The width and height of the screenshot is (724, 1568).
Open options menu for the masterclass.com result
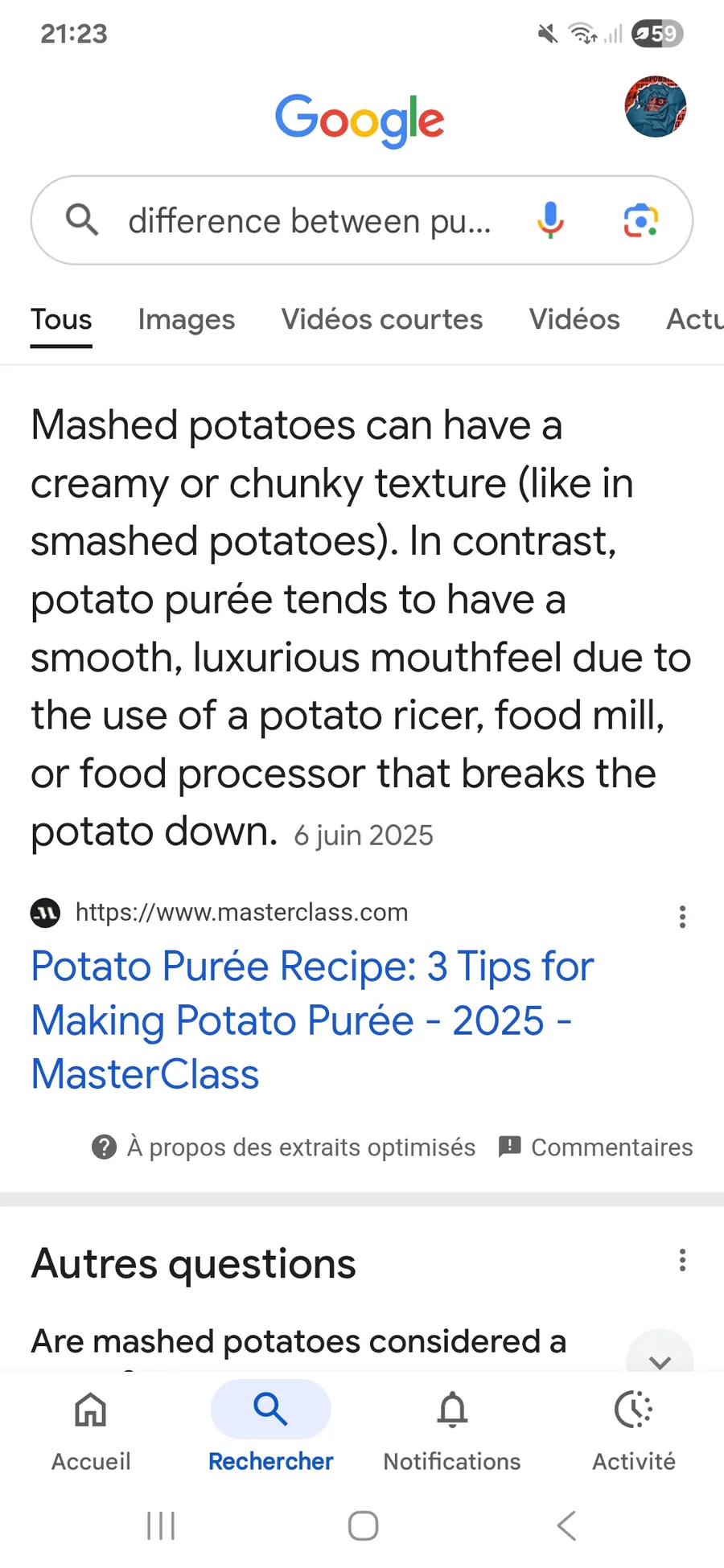click(682, 917)
